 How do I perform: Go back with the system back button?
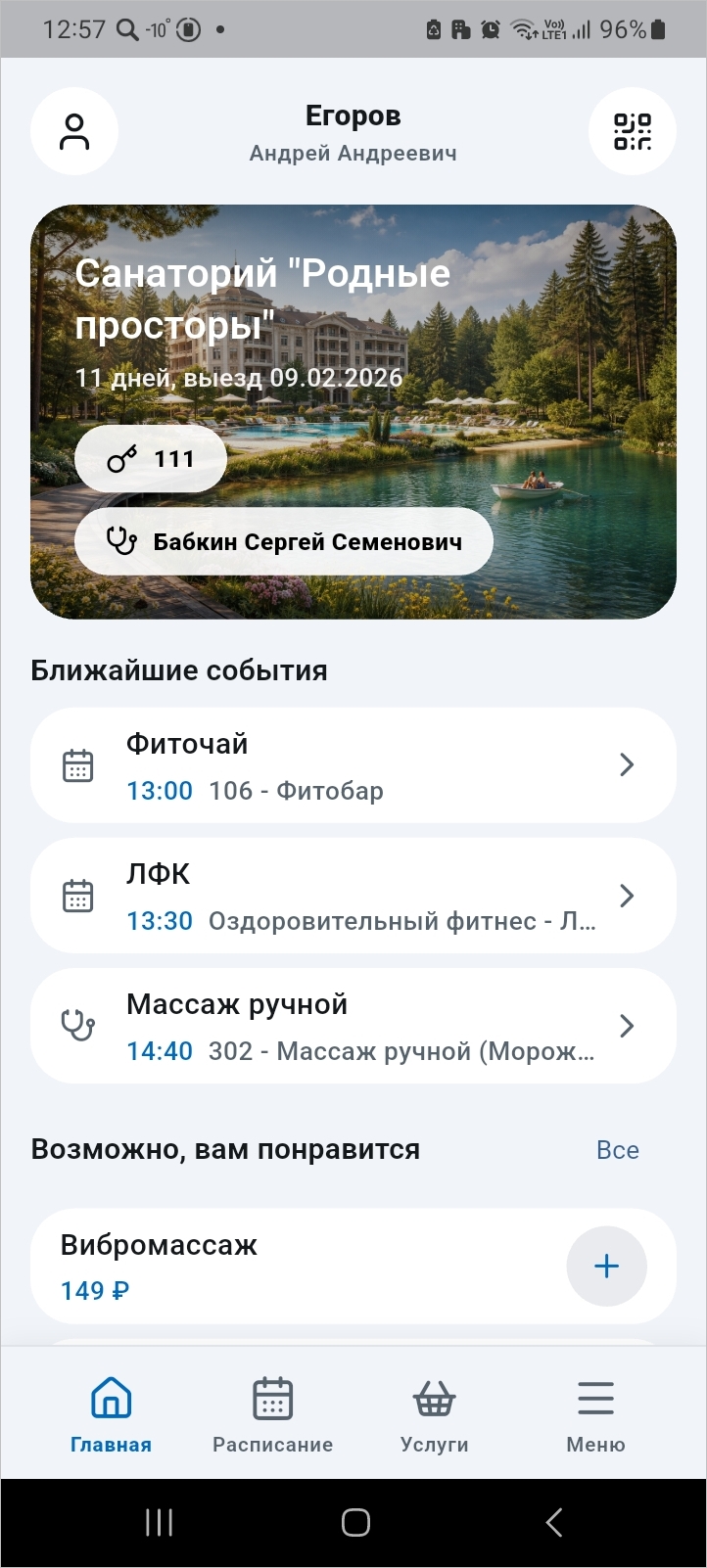pos(553,1522)
